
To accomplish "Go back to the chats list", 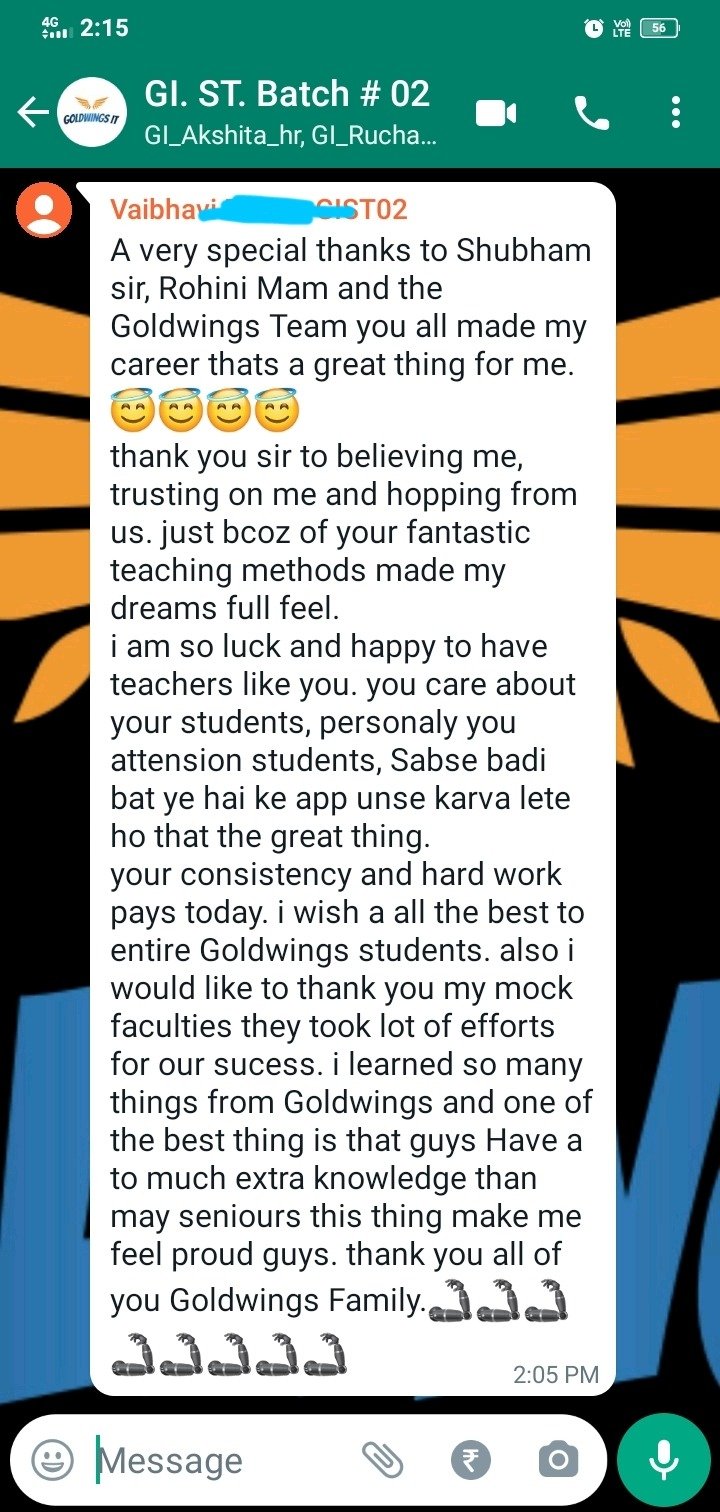I will (x=32, y=113).
